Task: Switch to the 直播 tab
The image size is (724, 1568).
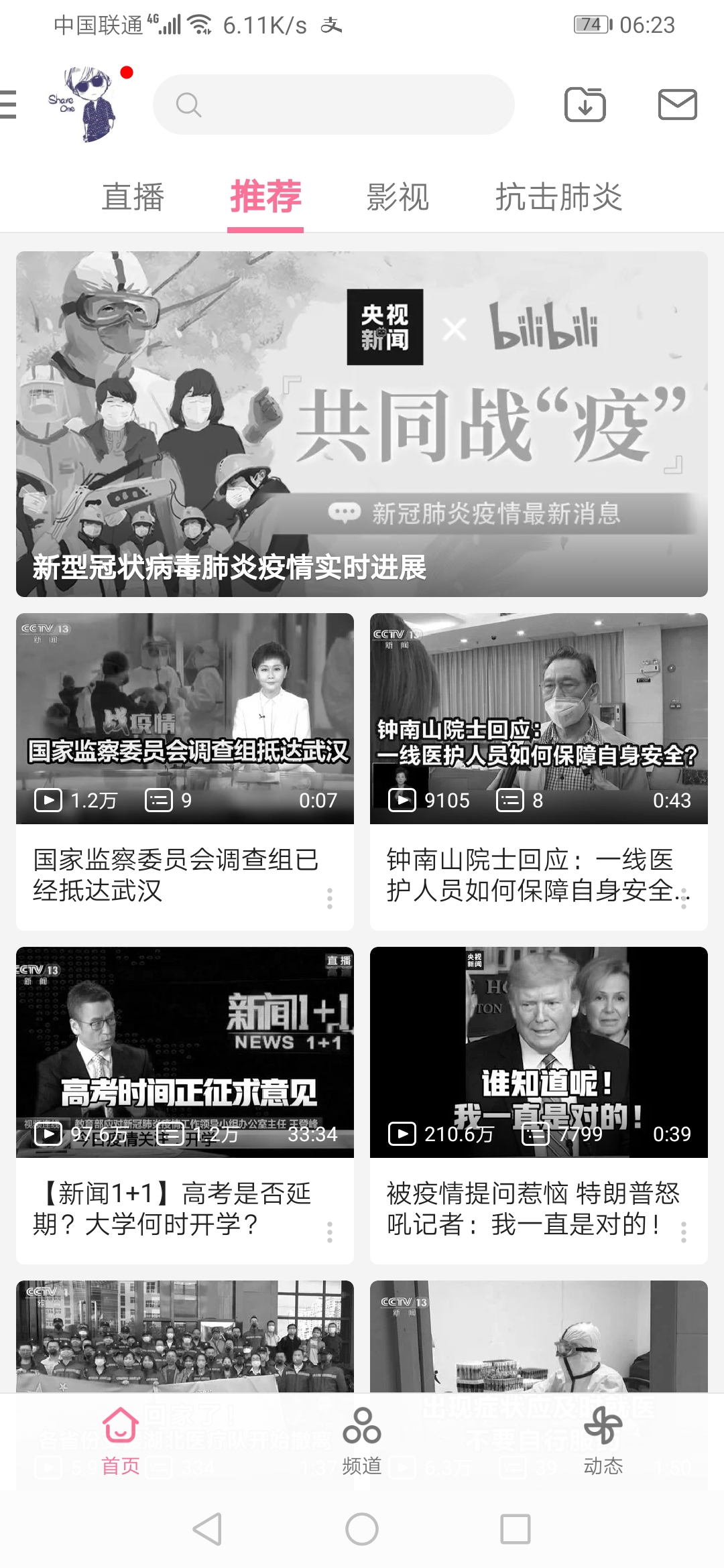Action: [x=133, y=198]
